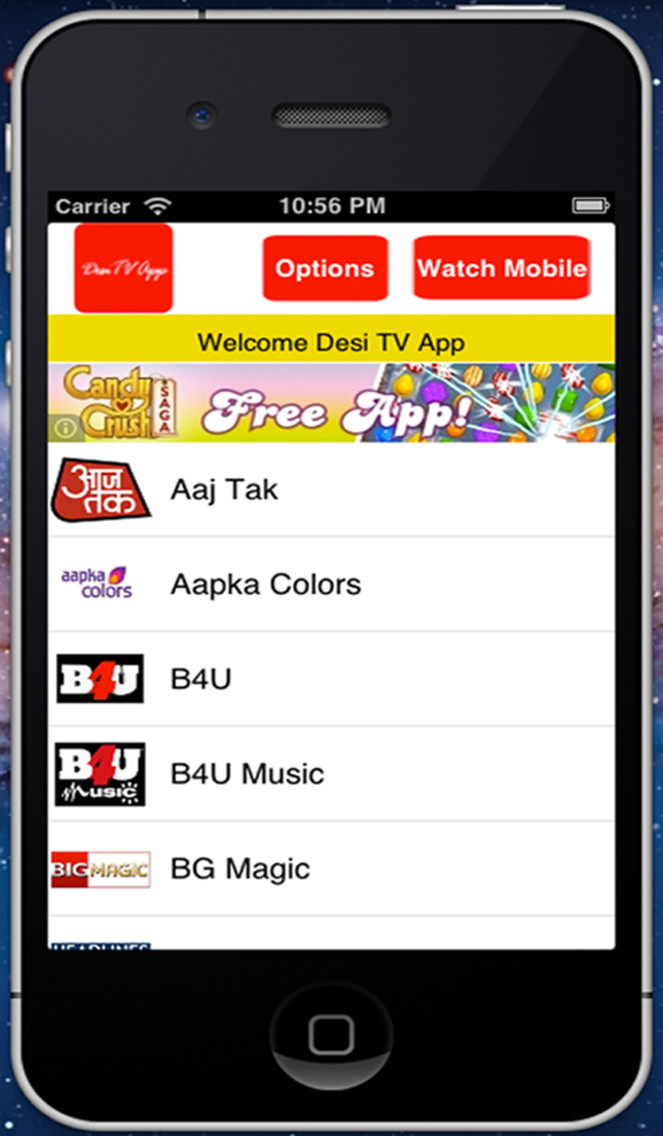Open the Aaj Tak channel

pos(331,490)
